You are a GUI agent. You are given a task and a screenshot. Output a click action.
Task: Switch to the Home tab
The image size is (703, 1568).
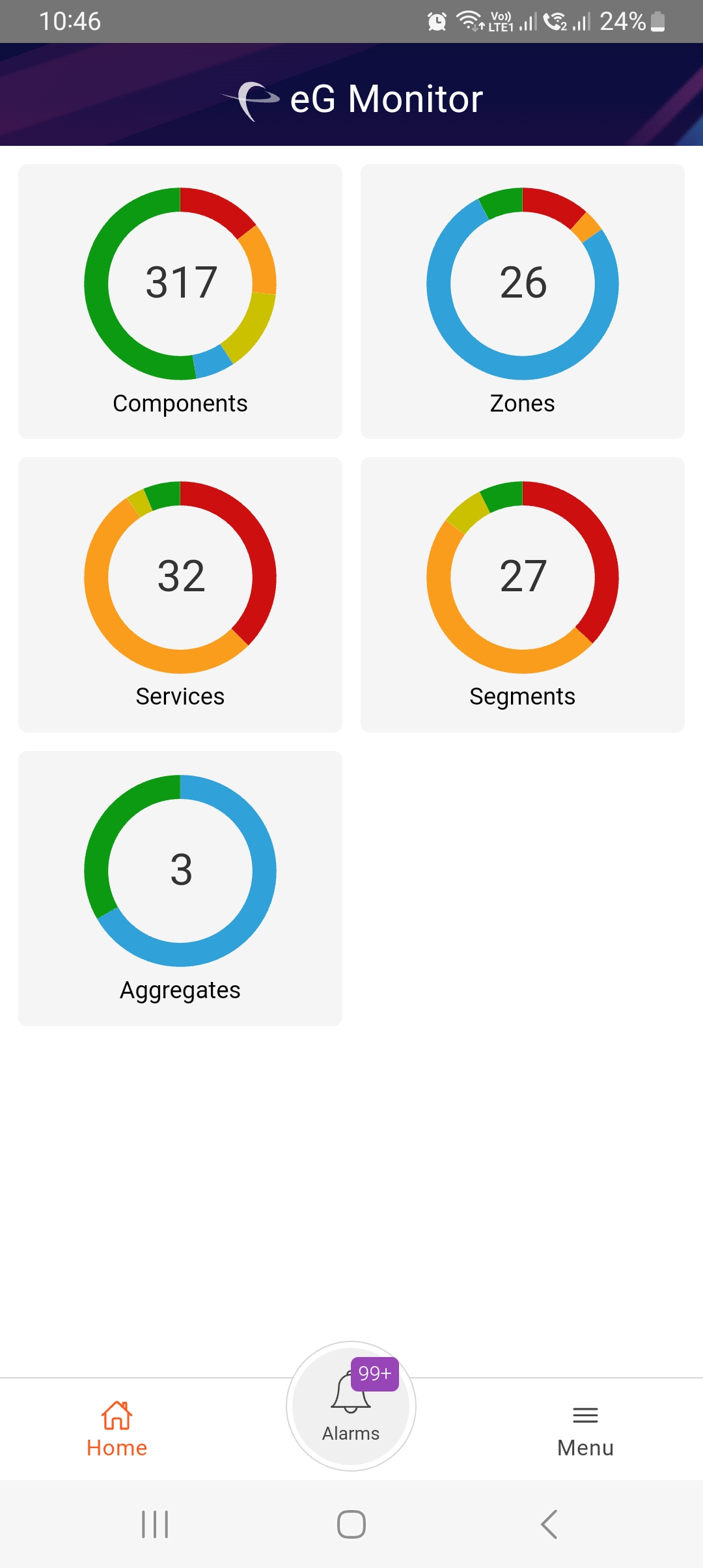coord(117,1429)
